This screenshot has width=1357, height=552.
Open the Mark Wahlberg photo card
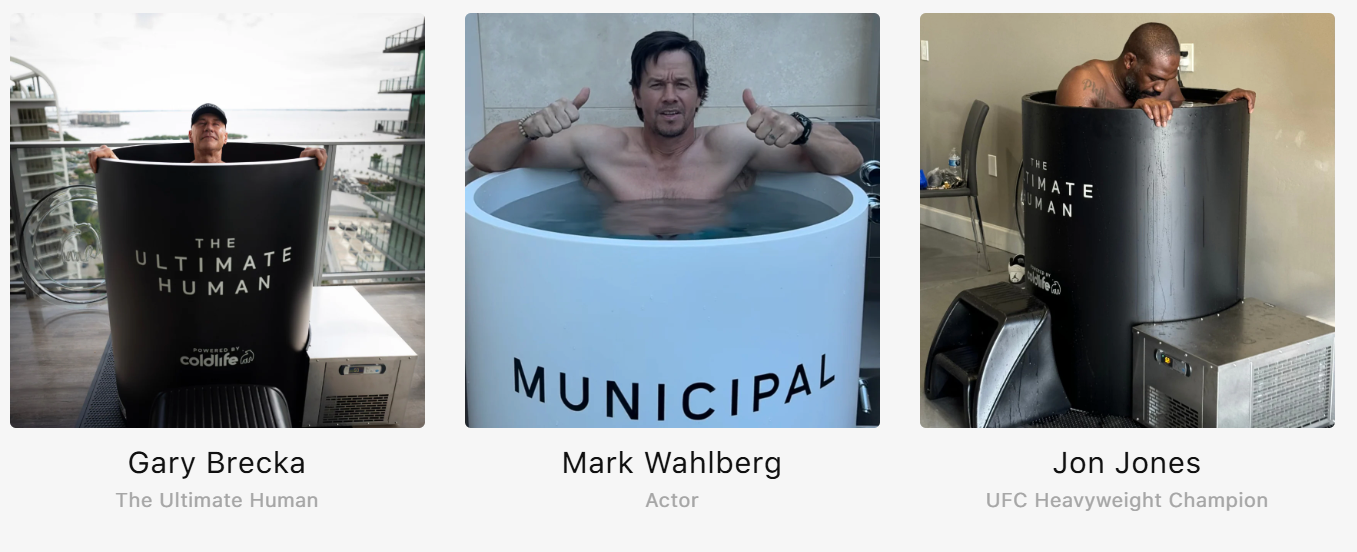point(672,220)
